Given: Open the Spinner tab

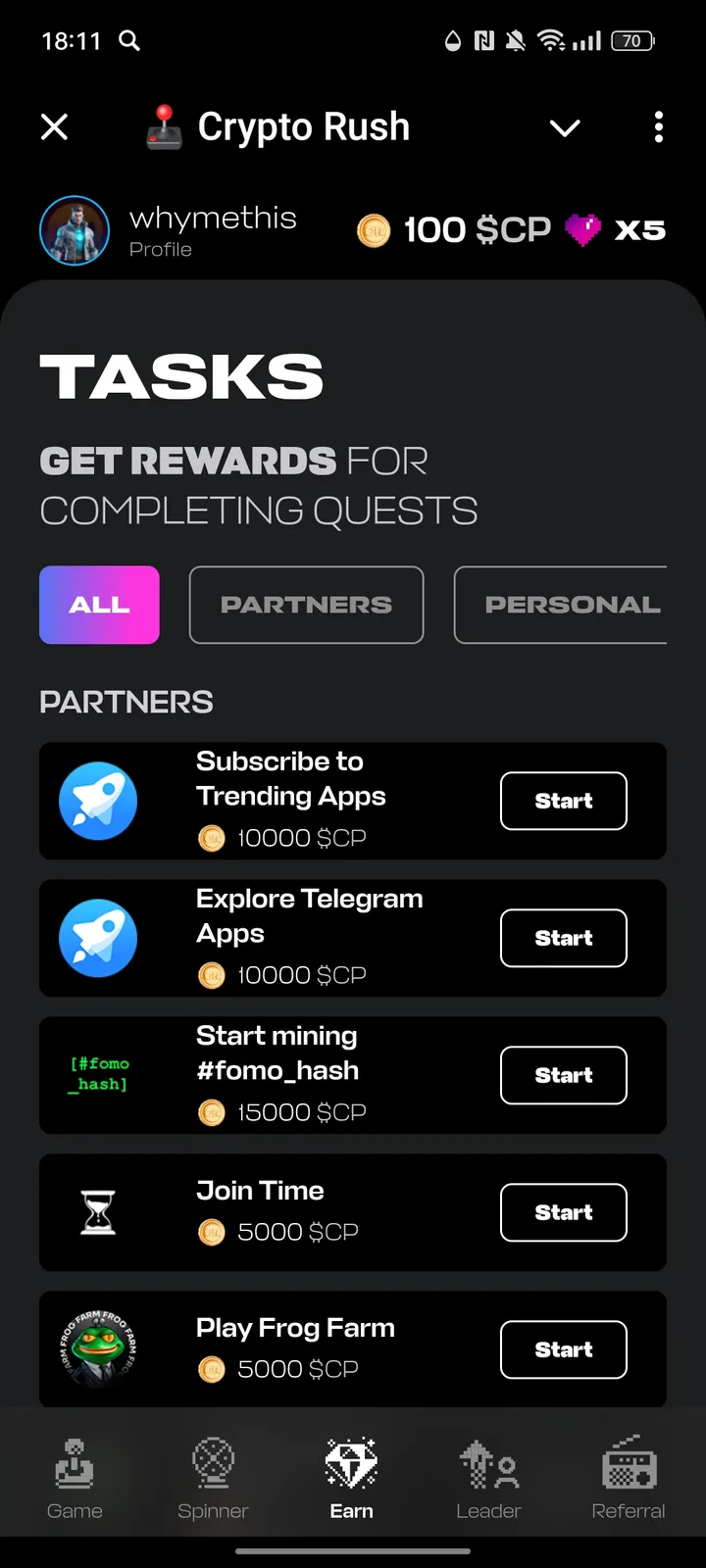Looking at the screenshot, I should tap(213, 1479).
